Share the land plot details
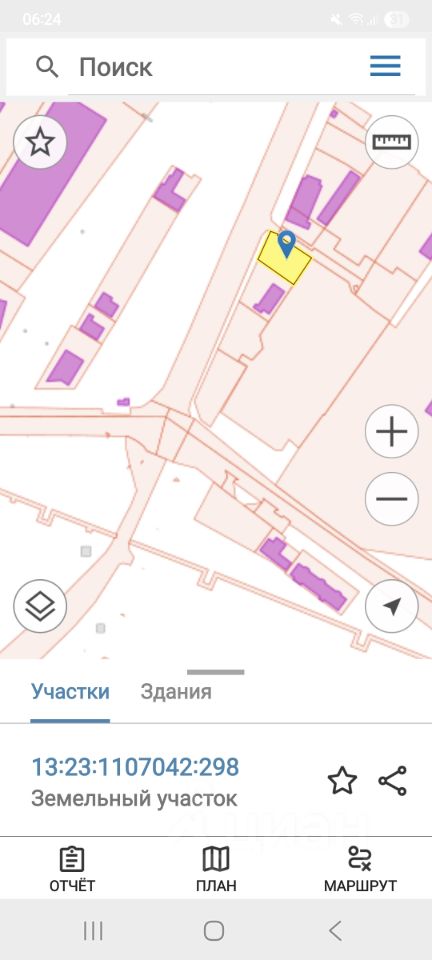Image resolution: width=432 pixels, height=960 pixels. 392,781
